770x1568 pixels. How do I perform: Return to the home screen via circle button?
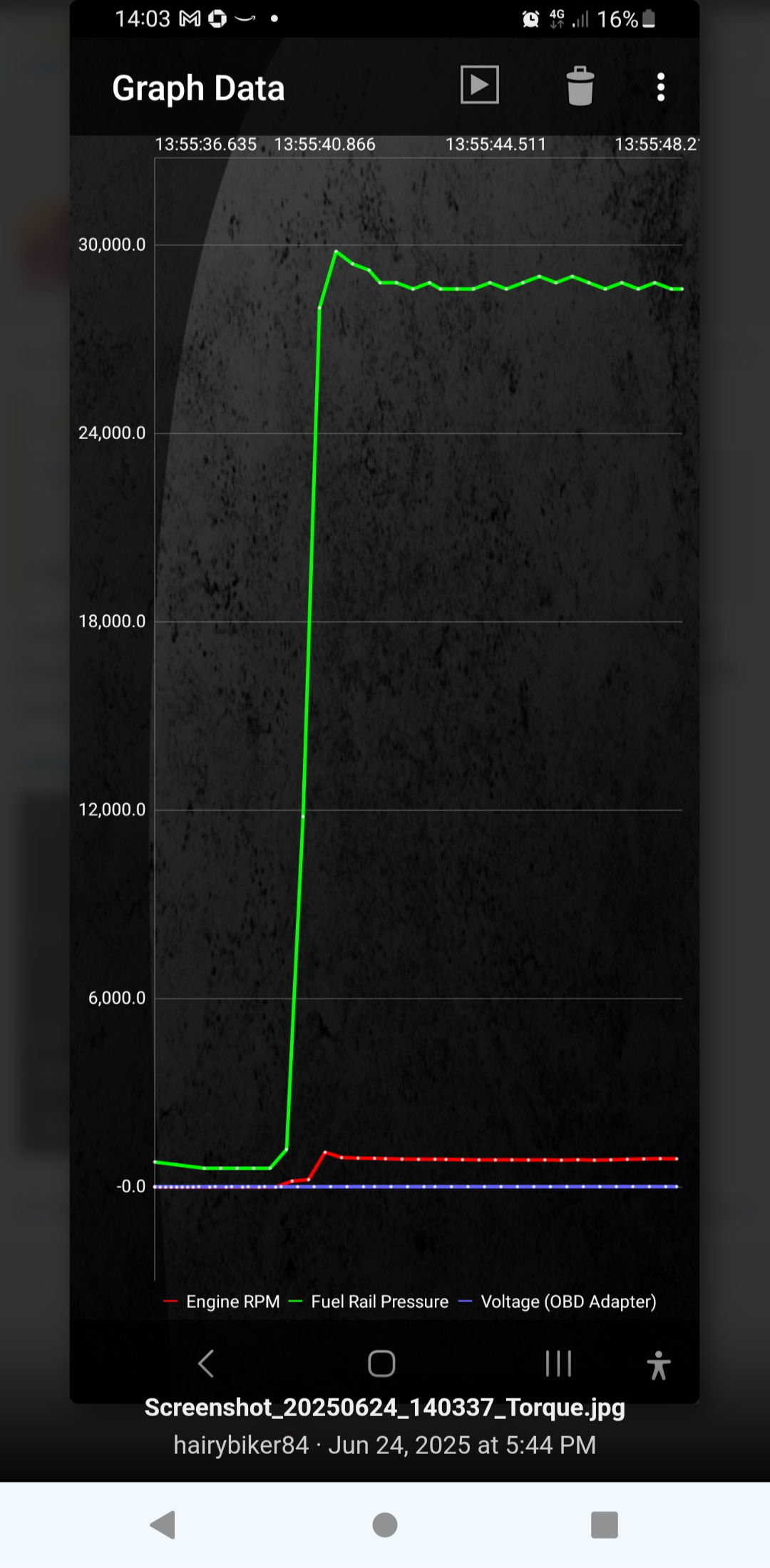(x=385, y=1525)
